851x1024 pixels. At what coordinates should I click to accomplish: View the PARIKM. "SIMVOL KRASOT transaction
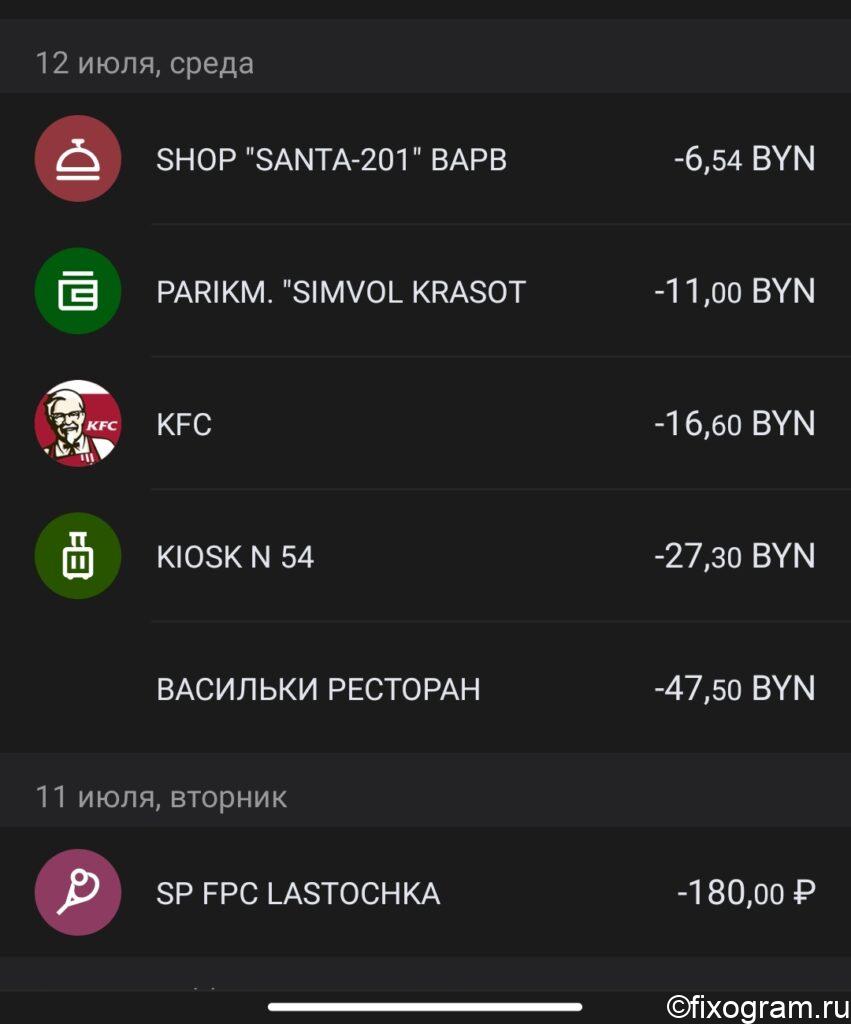(x=425, y=291)
